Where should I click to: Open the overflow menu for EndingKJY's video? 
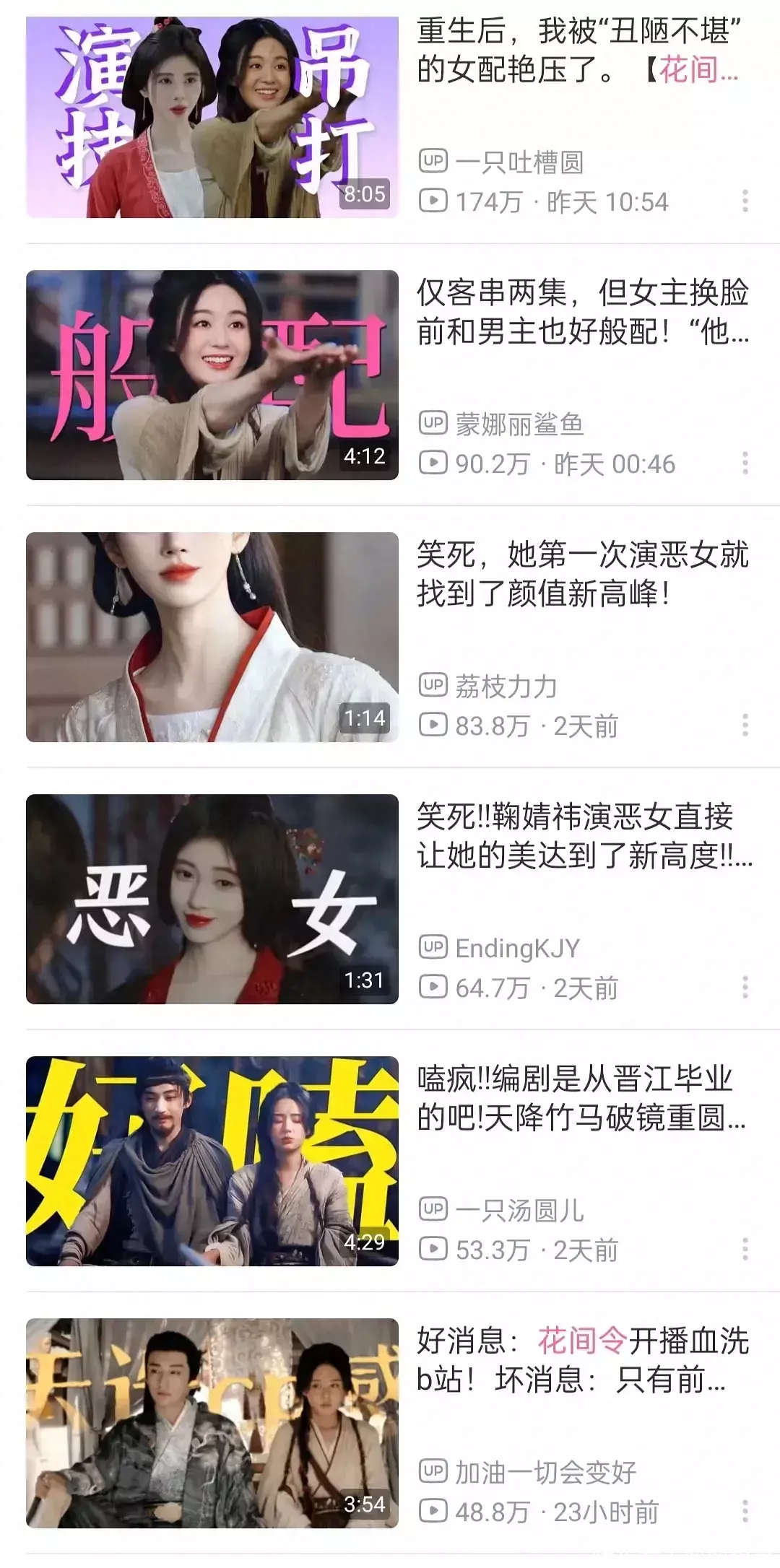[745, 988]
